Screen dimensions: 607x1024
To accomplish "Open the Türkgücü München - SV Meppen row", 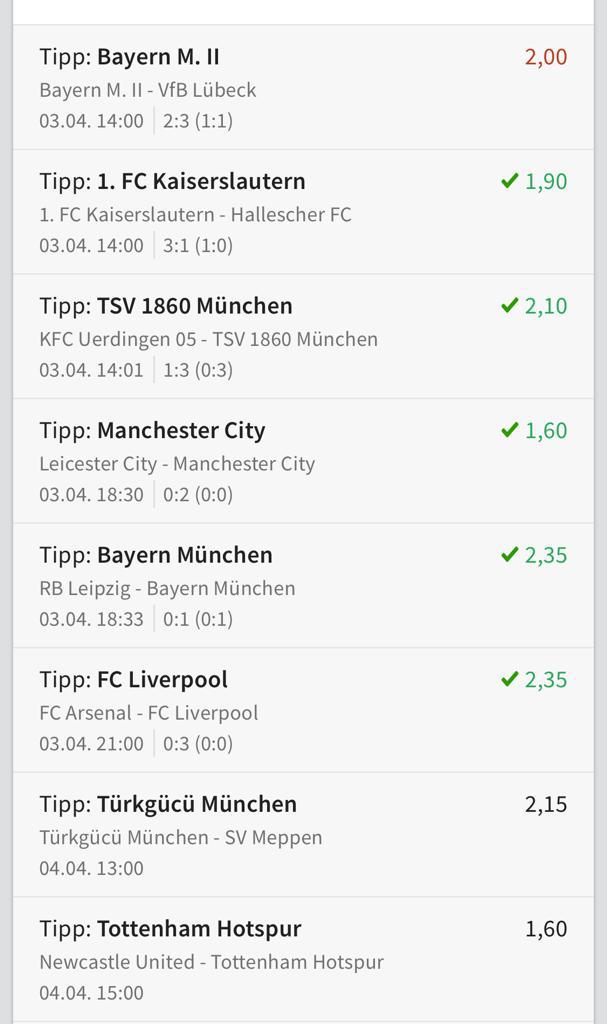I will tap(303, 835).
